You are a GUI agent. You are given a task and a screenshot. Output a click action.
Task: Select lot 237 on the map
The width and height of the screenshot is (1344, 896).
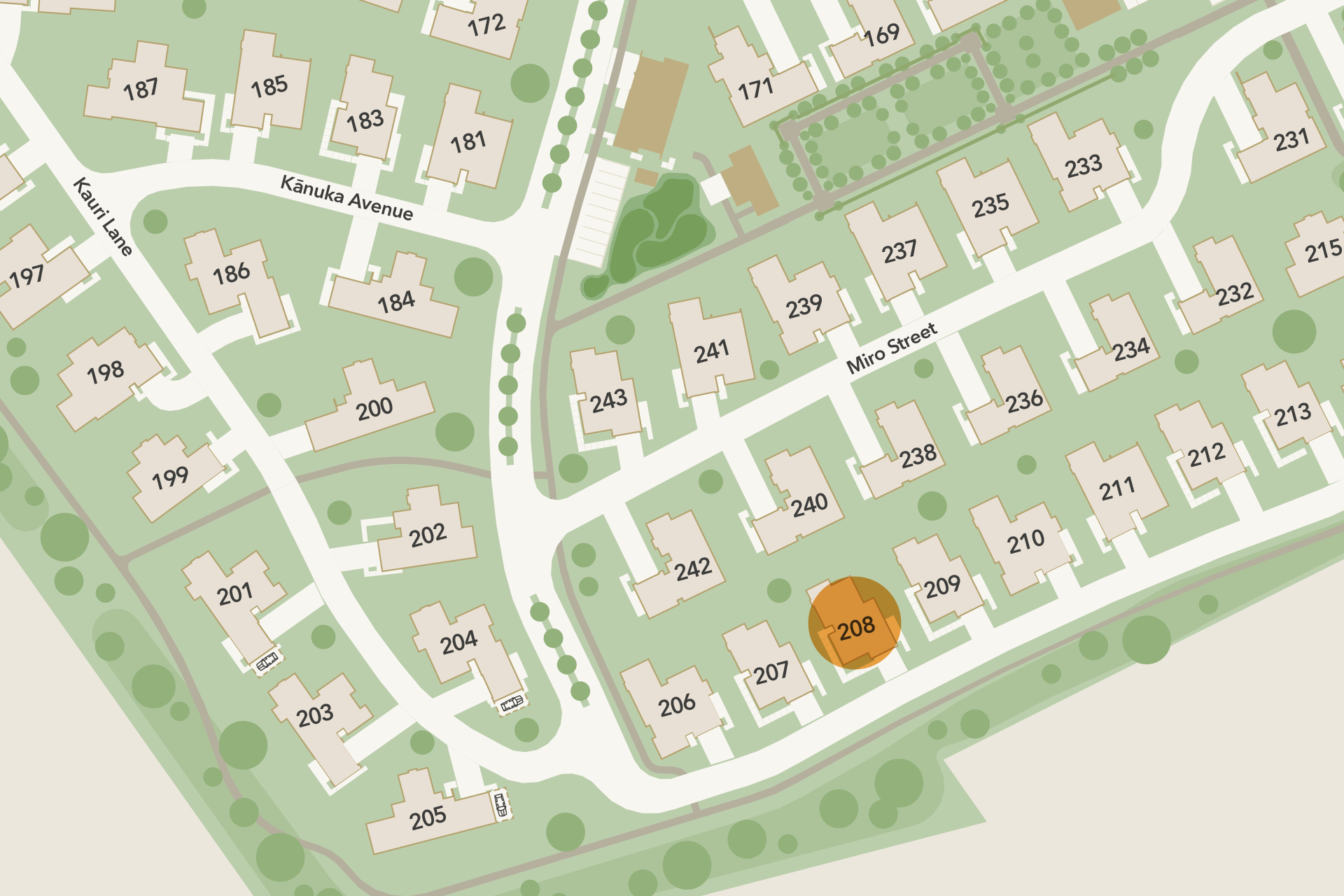click(897, 250)
